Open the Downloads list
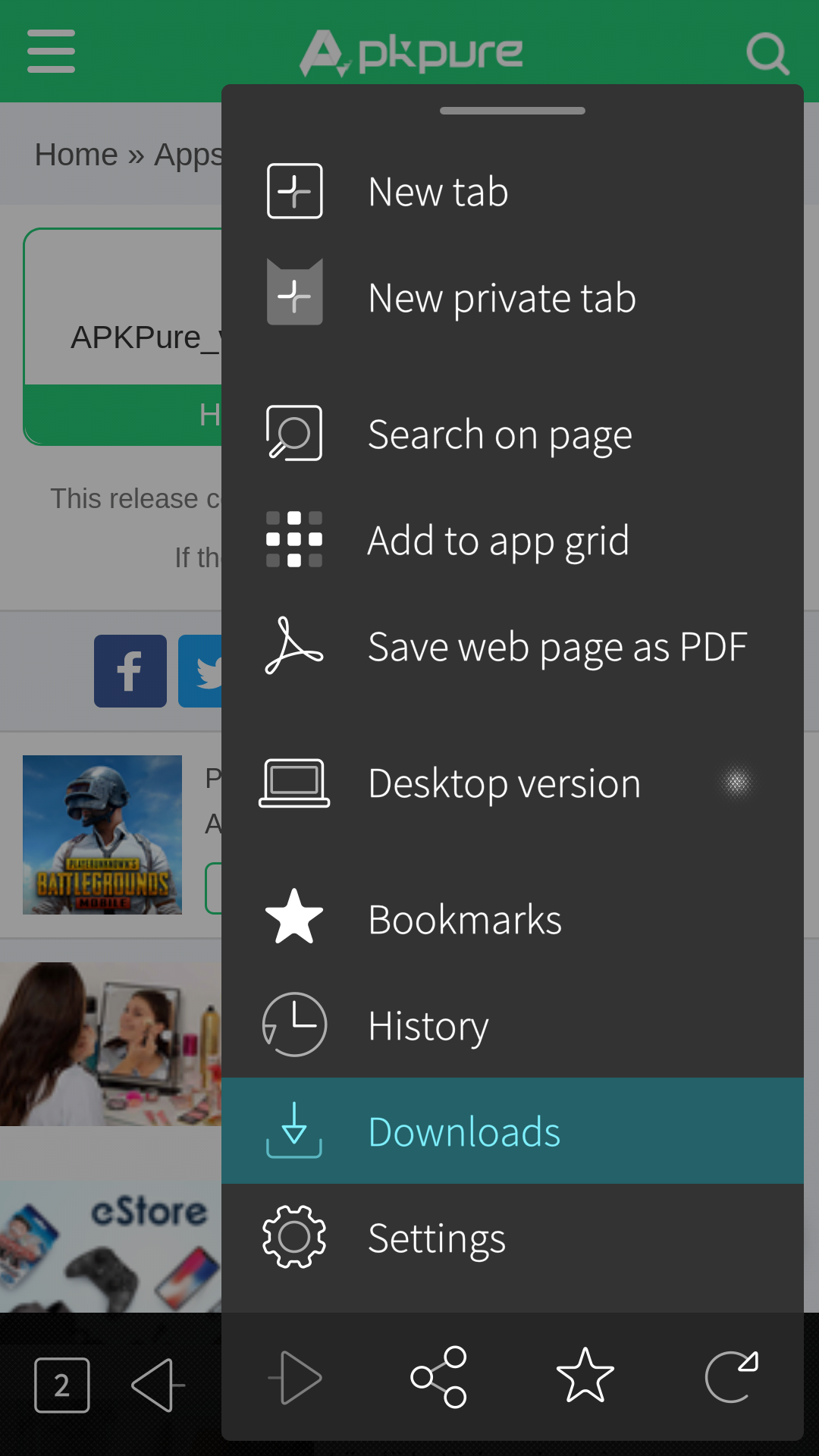 point(464,1131)
